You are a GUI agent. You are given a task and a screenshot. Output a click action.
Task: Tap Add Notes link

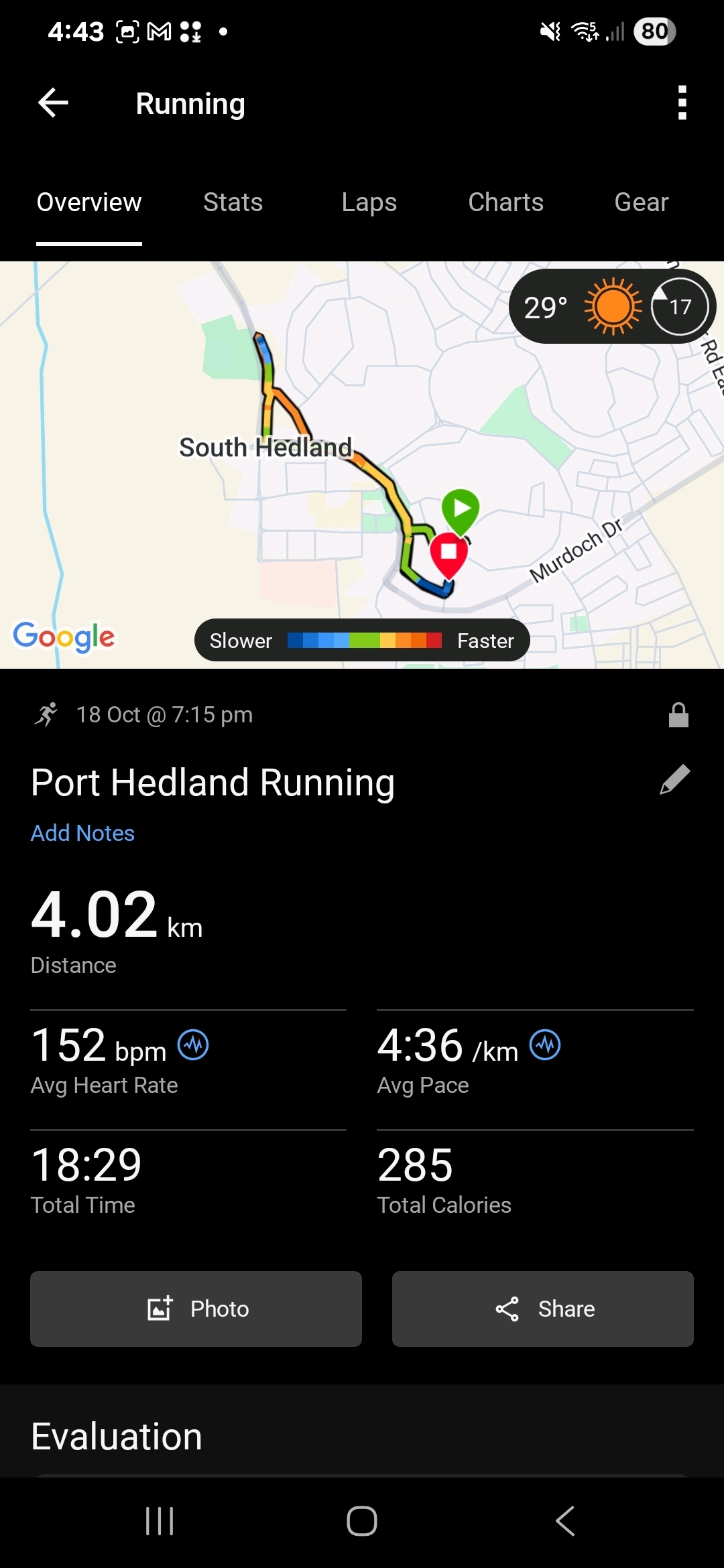(83, 833)
